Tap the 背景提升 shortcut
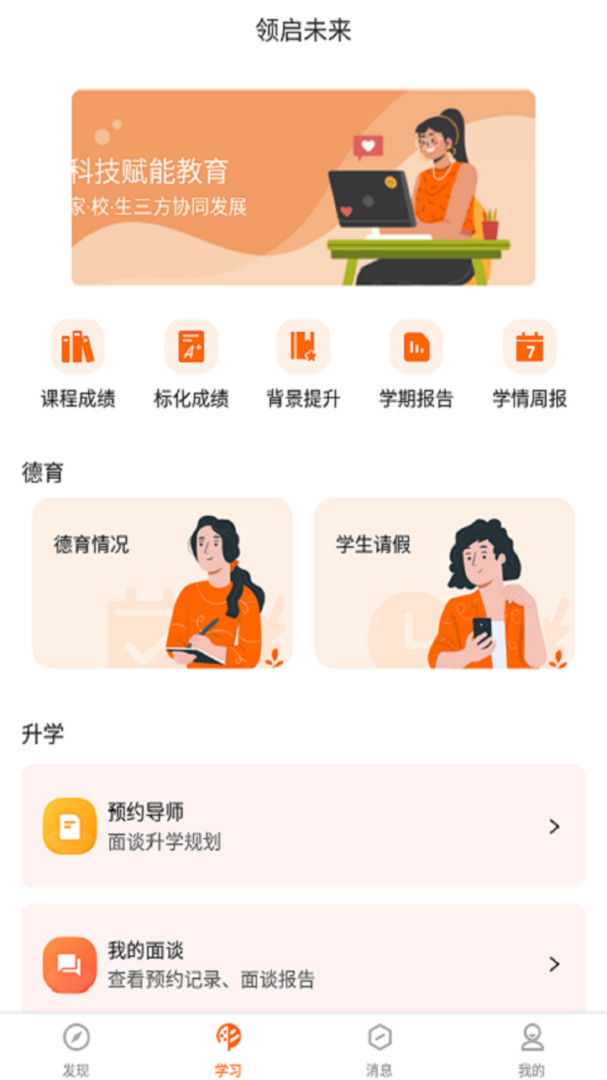 (303, 364)
